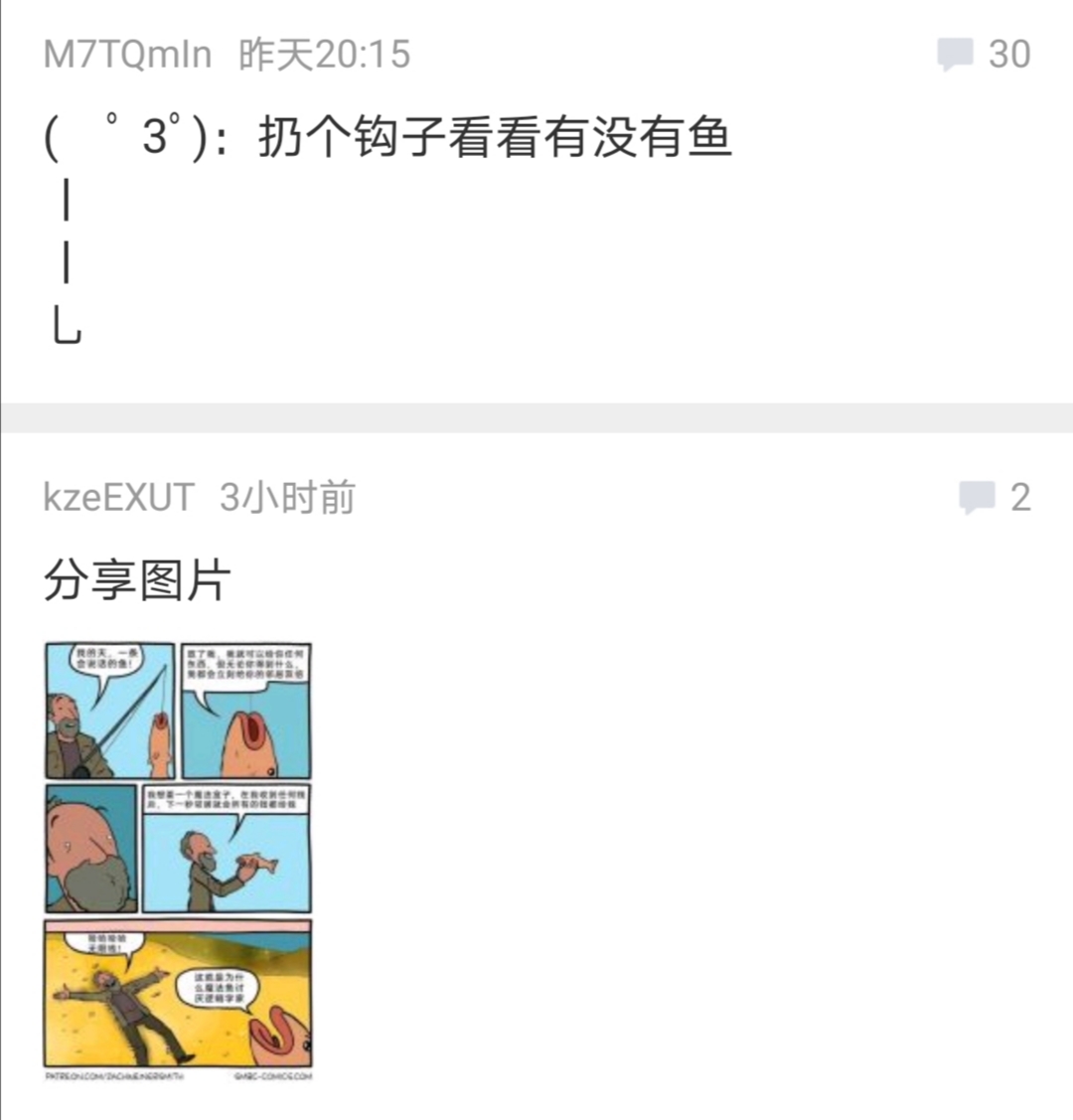
Task: Enlarge the comic image in kzeEXUT's post
Action: 179,861
